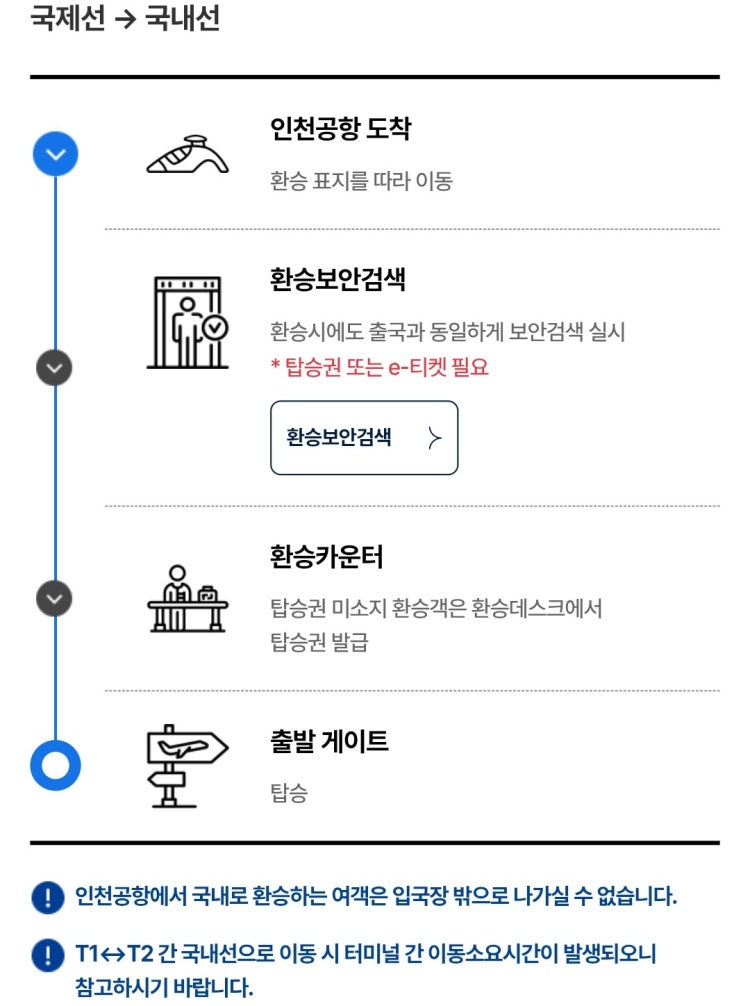The width and height of the screenshot is (750, 1006).
Task: Tap the dark chevron beside 환승카운터 step
Action: point(55,599)
